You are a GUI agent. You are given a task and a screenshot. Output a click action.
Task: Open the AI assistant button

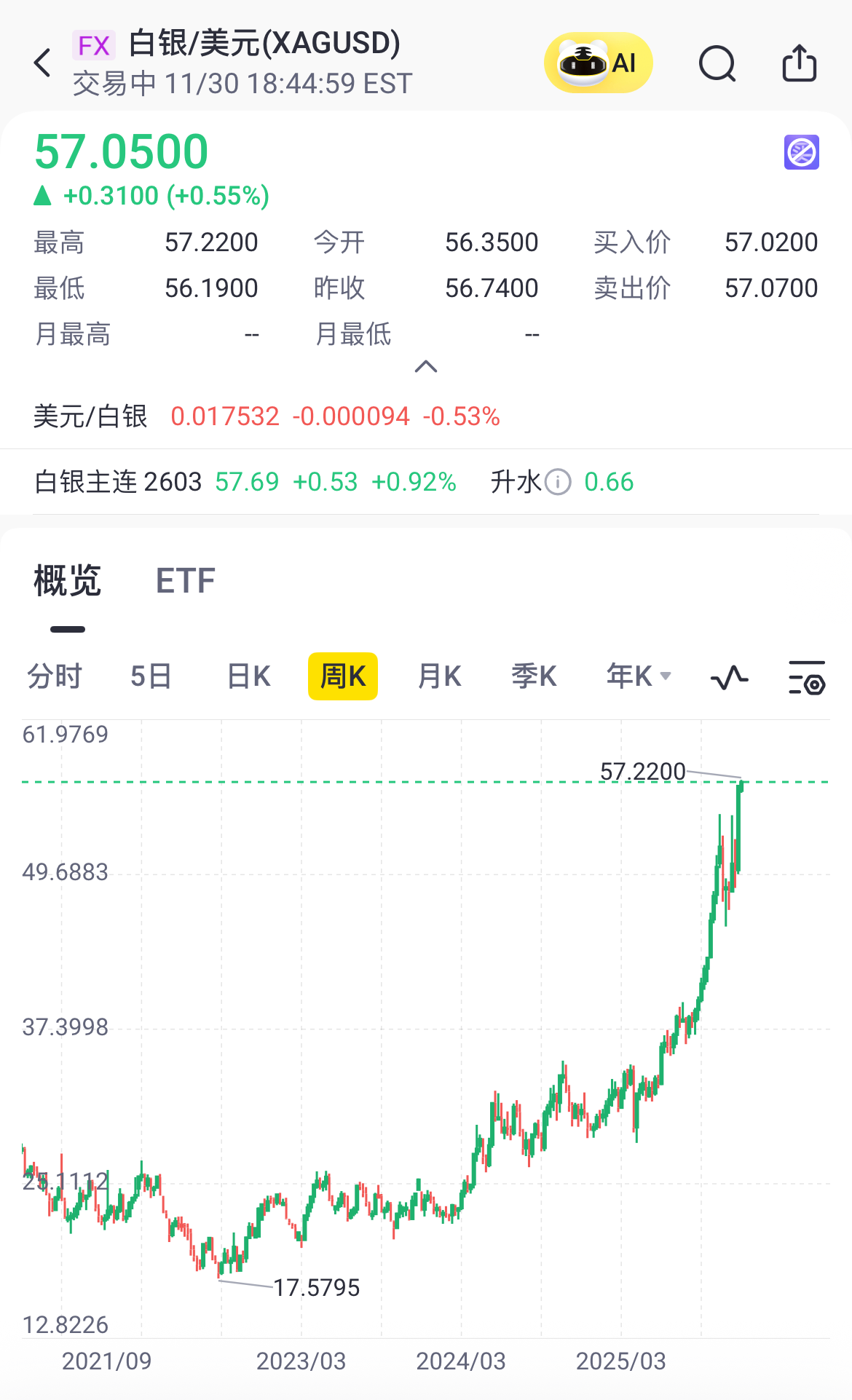[x=598, y=63]
